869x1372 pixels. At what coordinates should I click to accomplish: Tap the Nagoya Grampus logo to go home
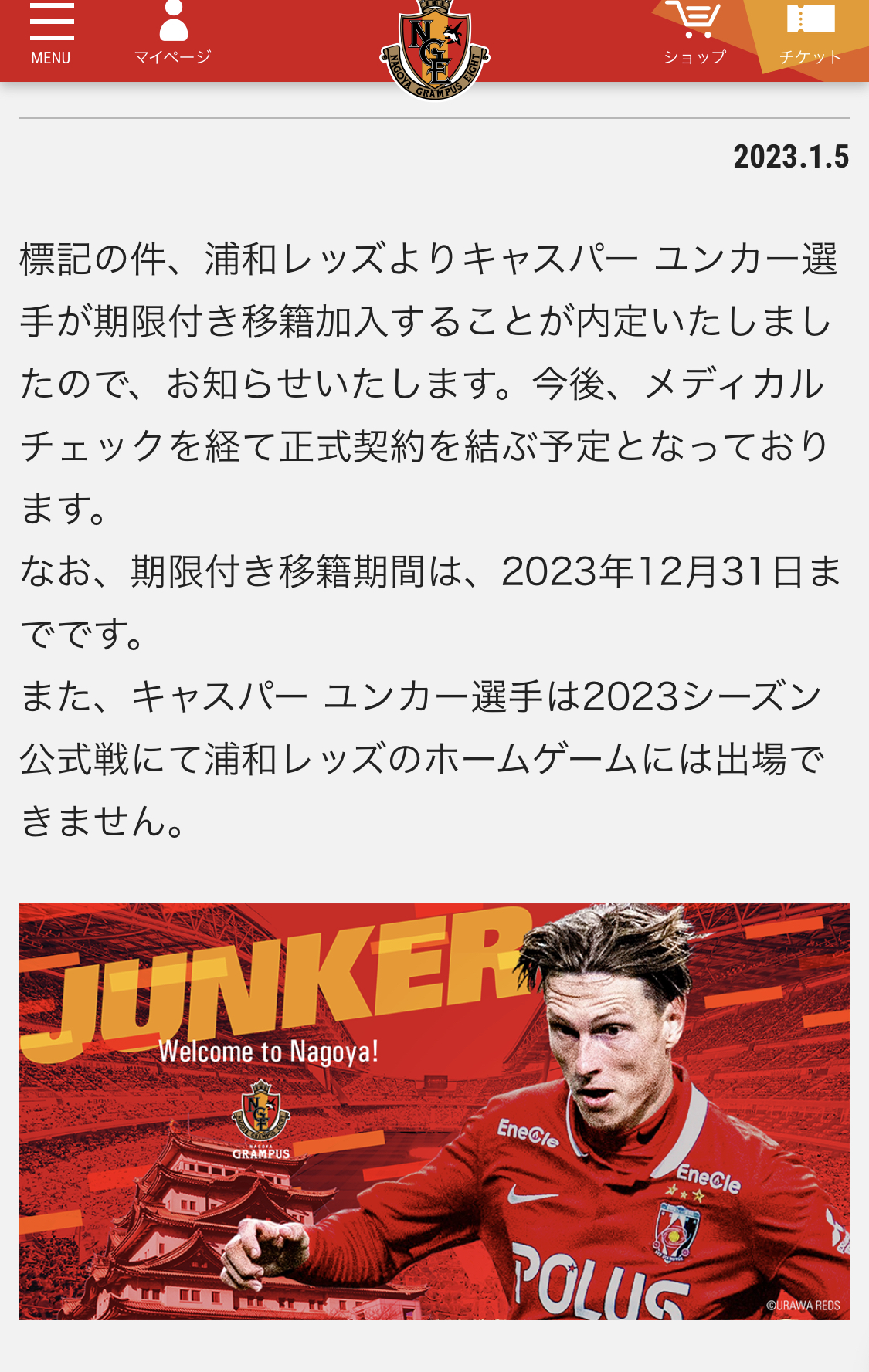coord(435,48)
